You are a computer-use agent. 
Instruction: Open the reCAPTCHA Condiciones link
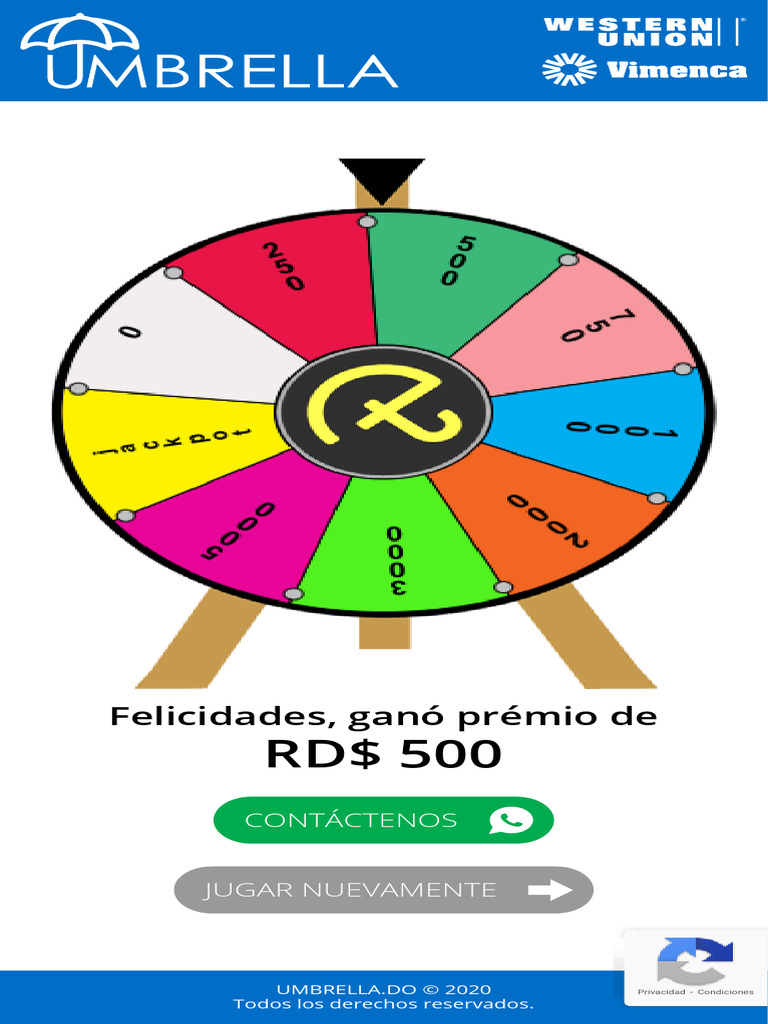click(x=725, y=991)
